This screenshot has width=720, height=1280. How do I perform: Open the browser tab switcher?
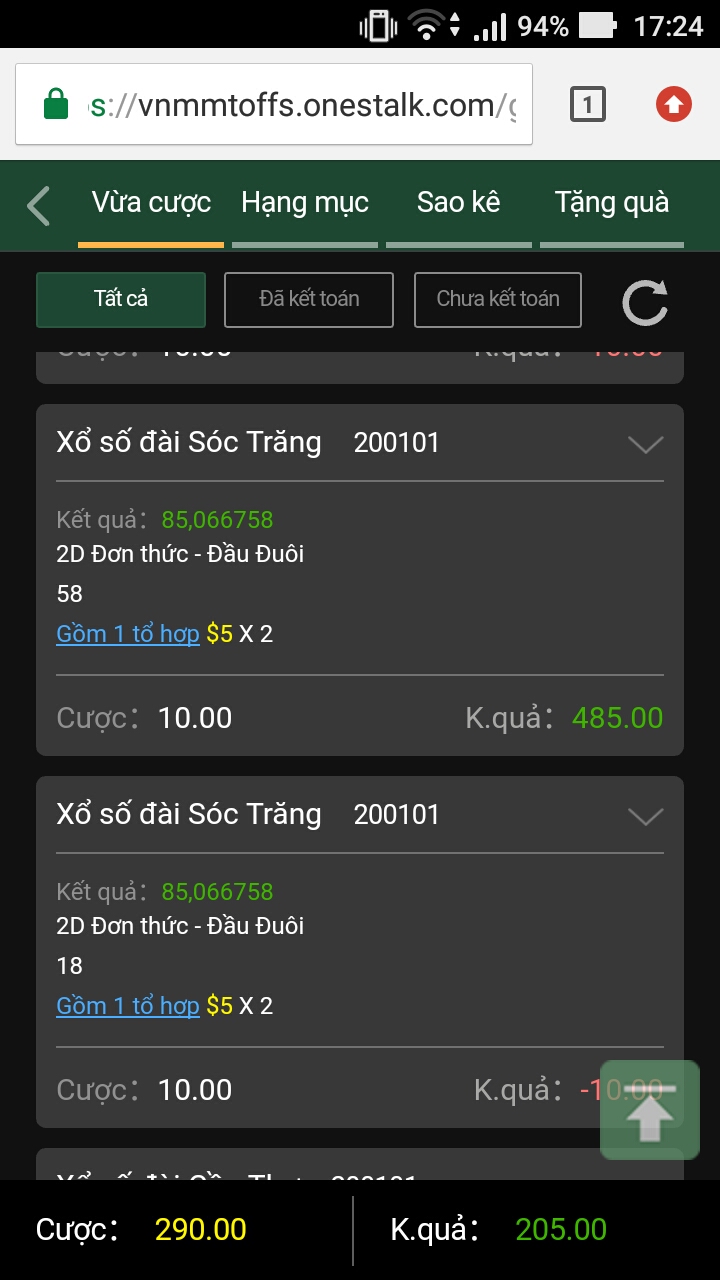click(x=588, y=104)
